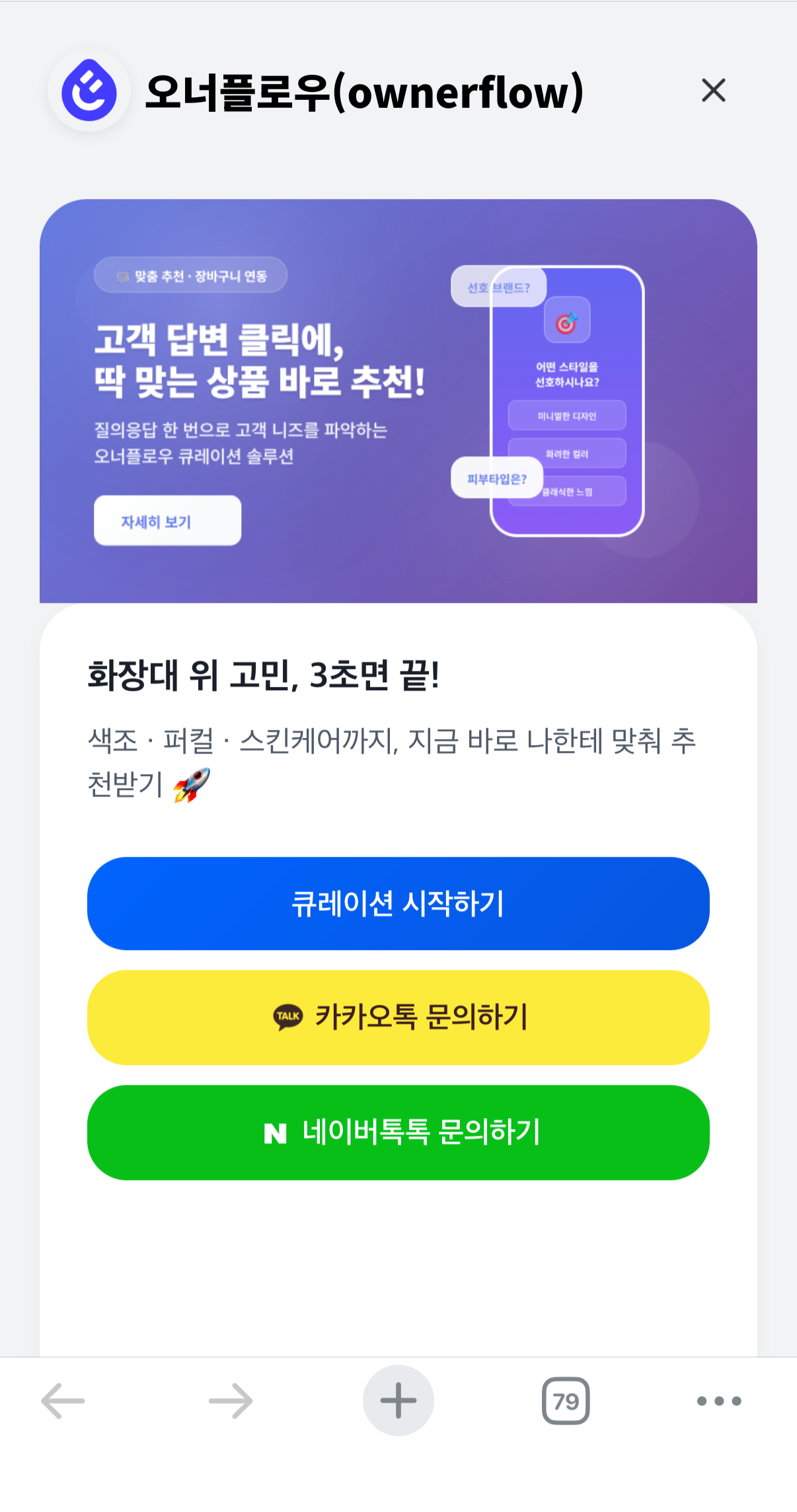Close the ownerflow popup

tap(713, 91)
